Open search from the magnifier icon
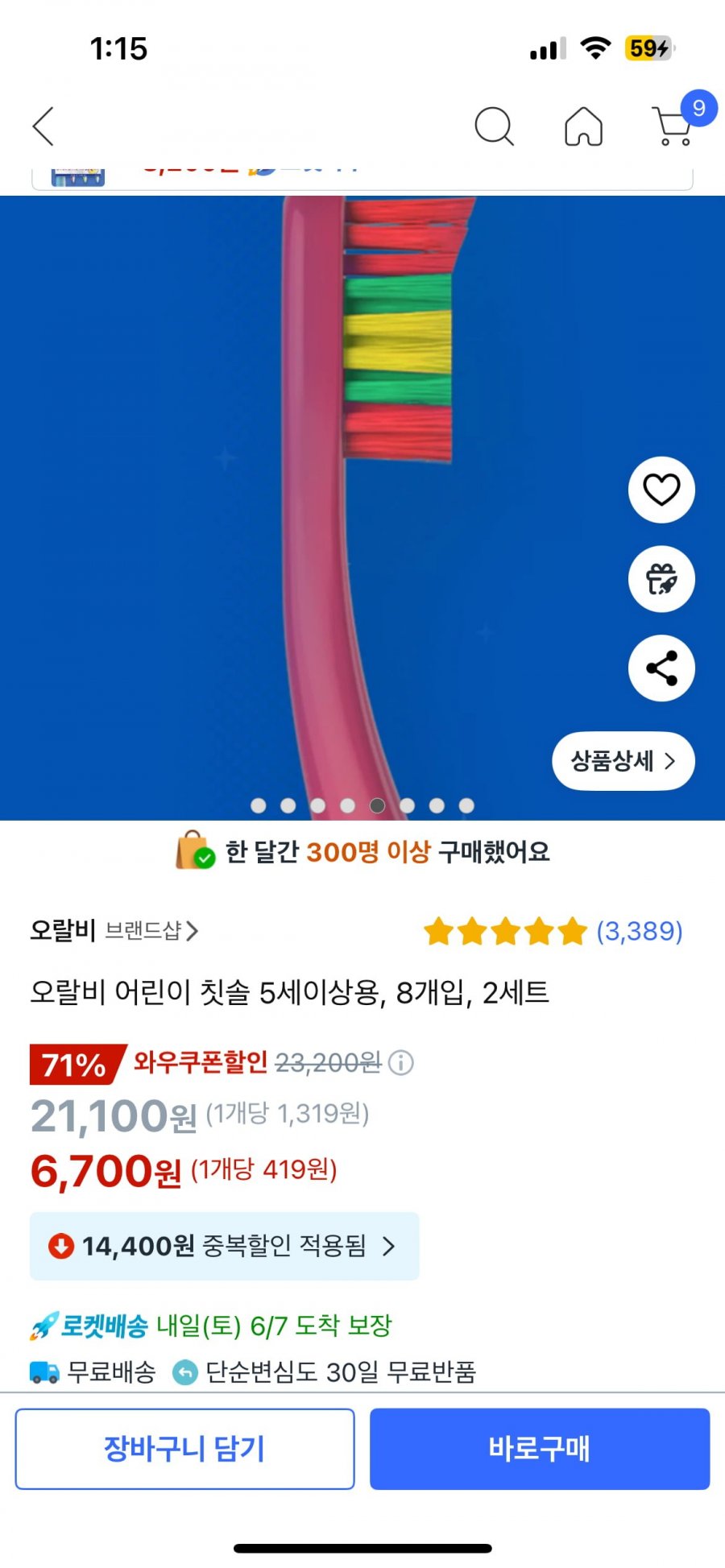This screenshot has width=725, height=1568. pyautogui.click(x=494, y=126)
